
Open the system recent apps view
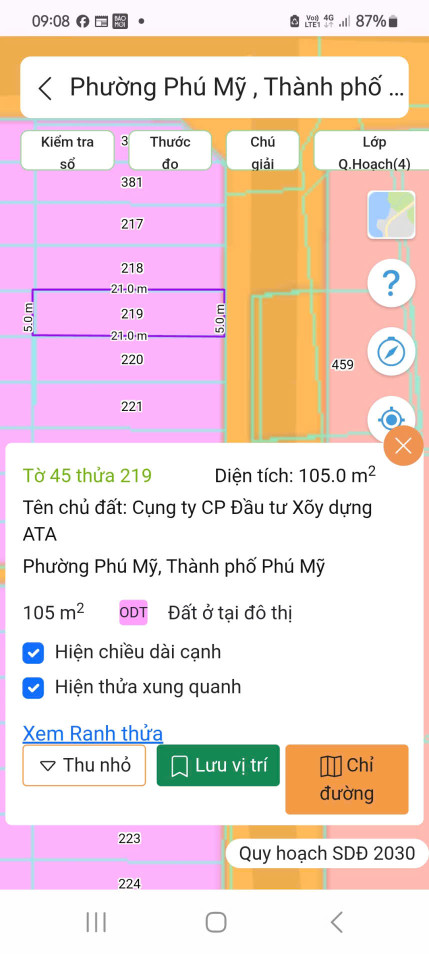[96, 922]
